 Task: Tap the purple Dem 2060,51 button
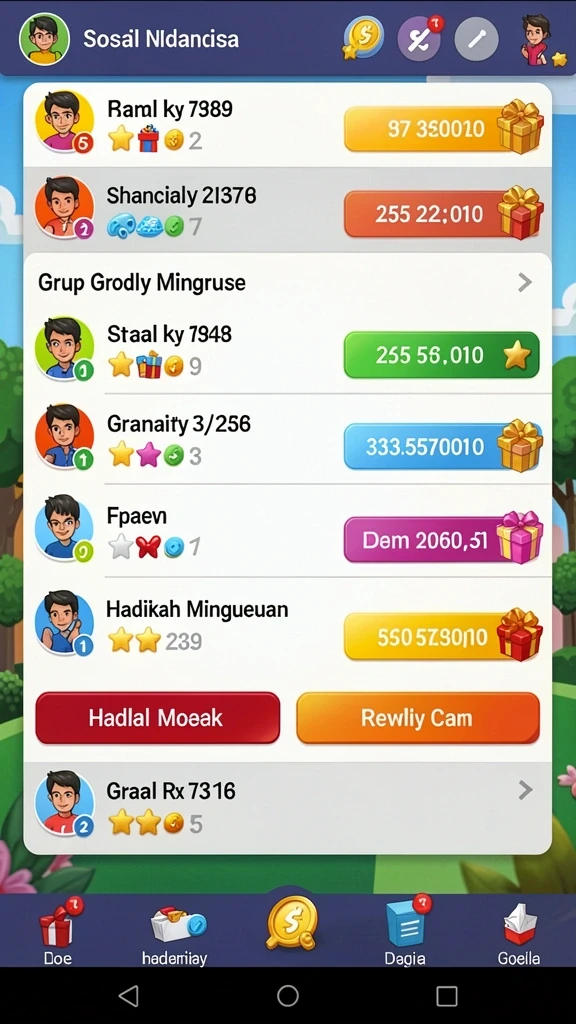[x=444, y=539]
